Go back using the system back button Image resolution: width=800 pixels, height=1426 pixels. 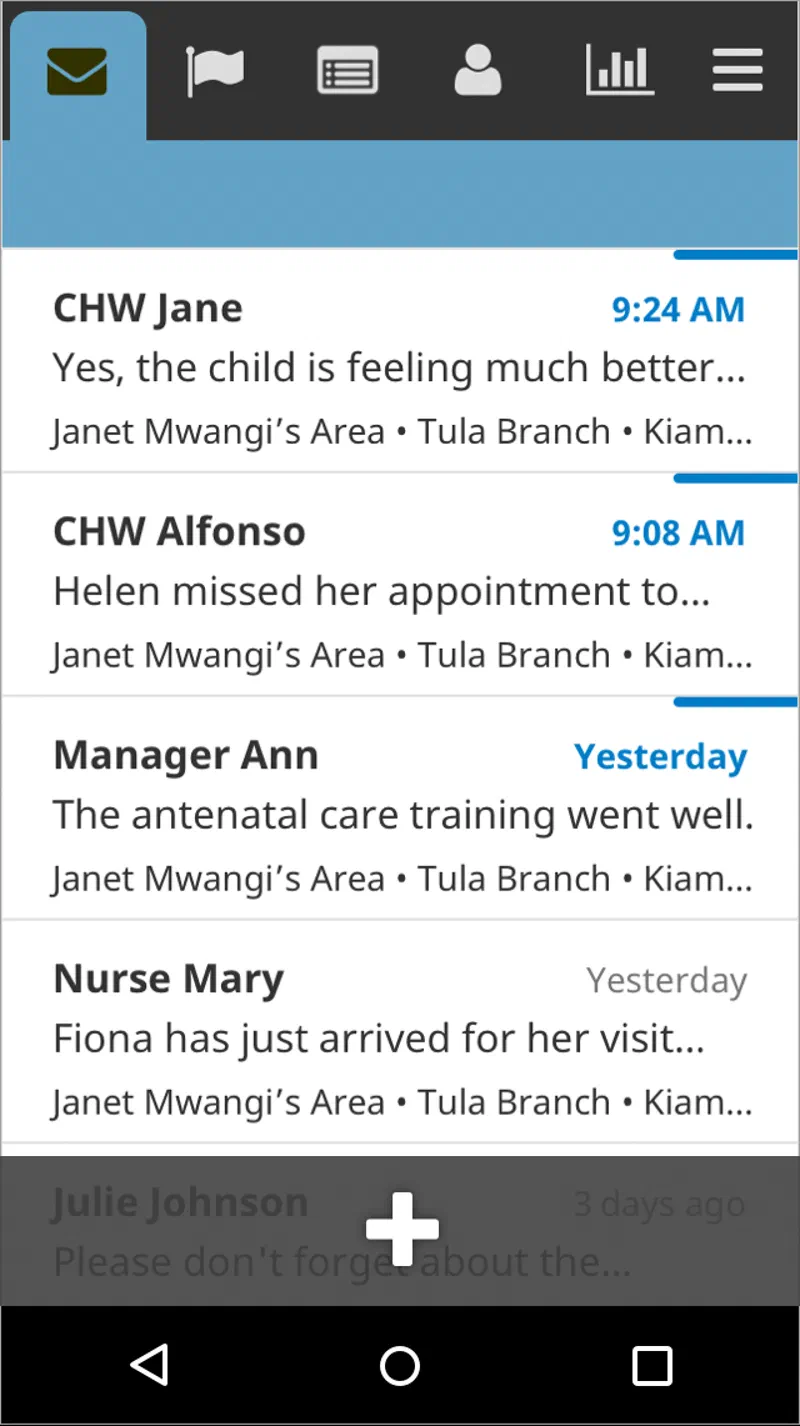[x=150, y=1365]
